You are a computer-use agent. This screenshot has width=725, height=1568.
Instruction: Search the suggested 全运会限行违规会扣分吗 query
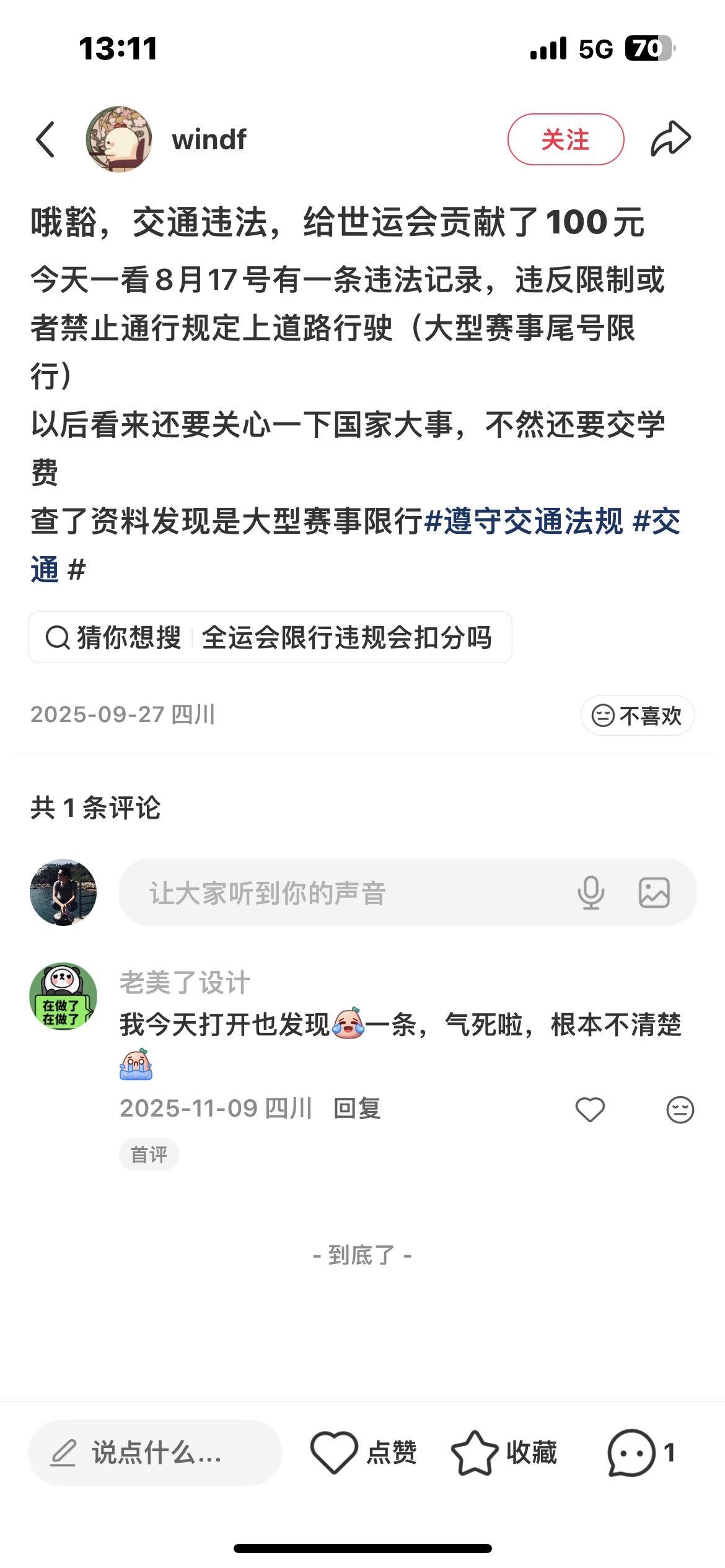346,637
